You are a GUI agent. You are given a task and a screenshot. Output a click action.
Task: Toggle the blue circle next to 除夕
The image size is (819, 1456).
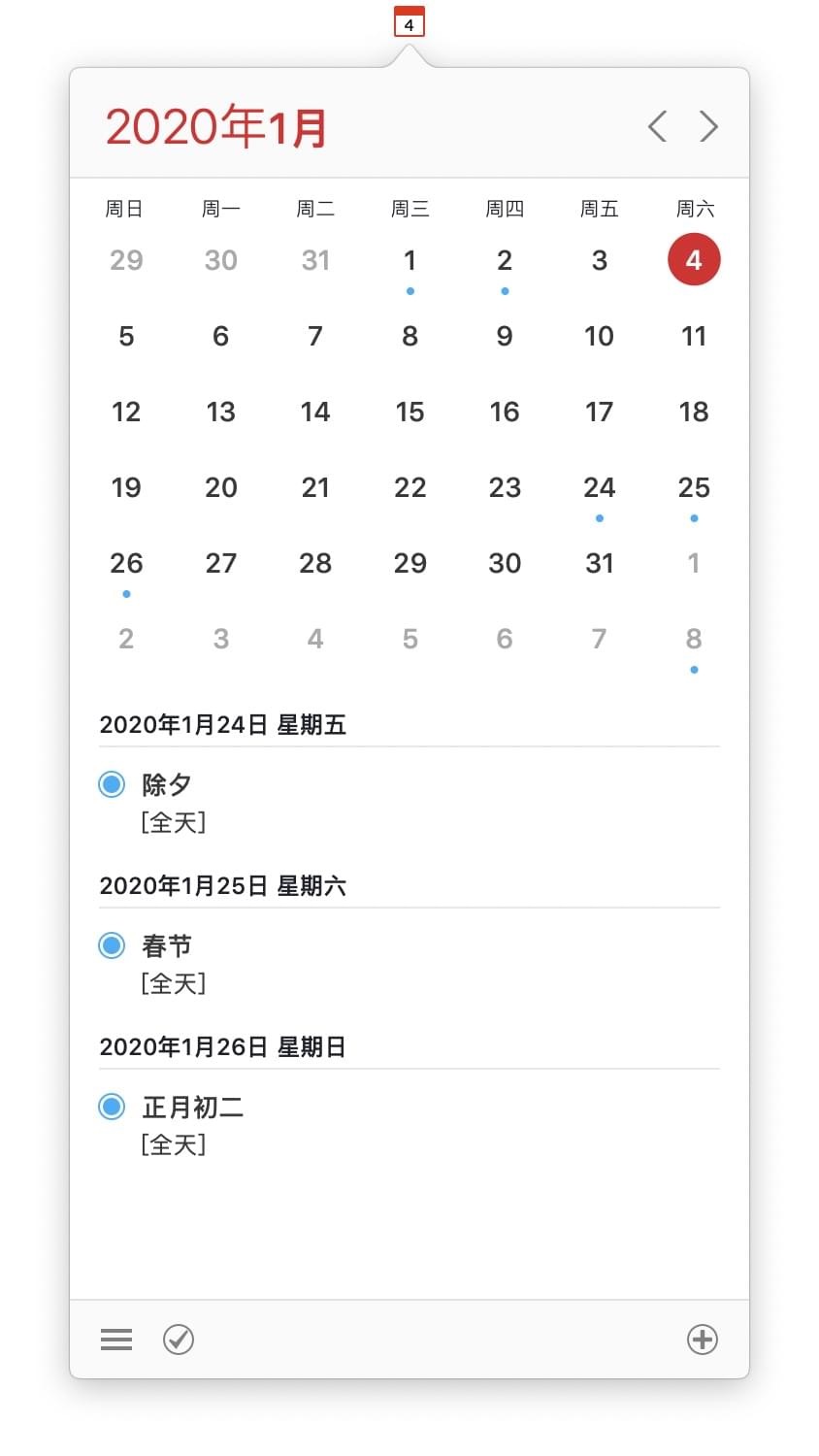pyautogui.click(x=111, y=783)
